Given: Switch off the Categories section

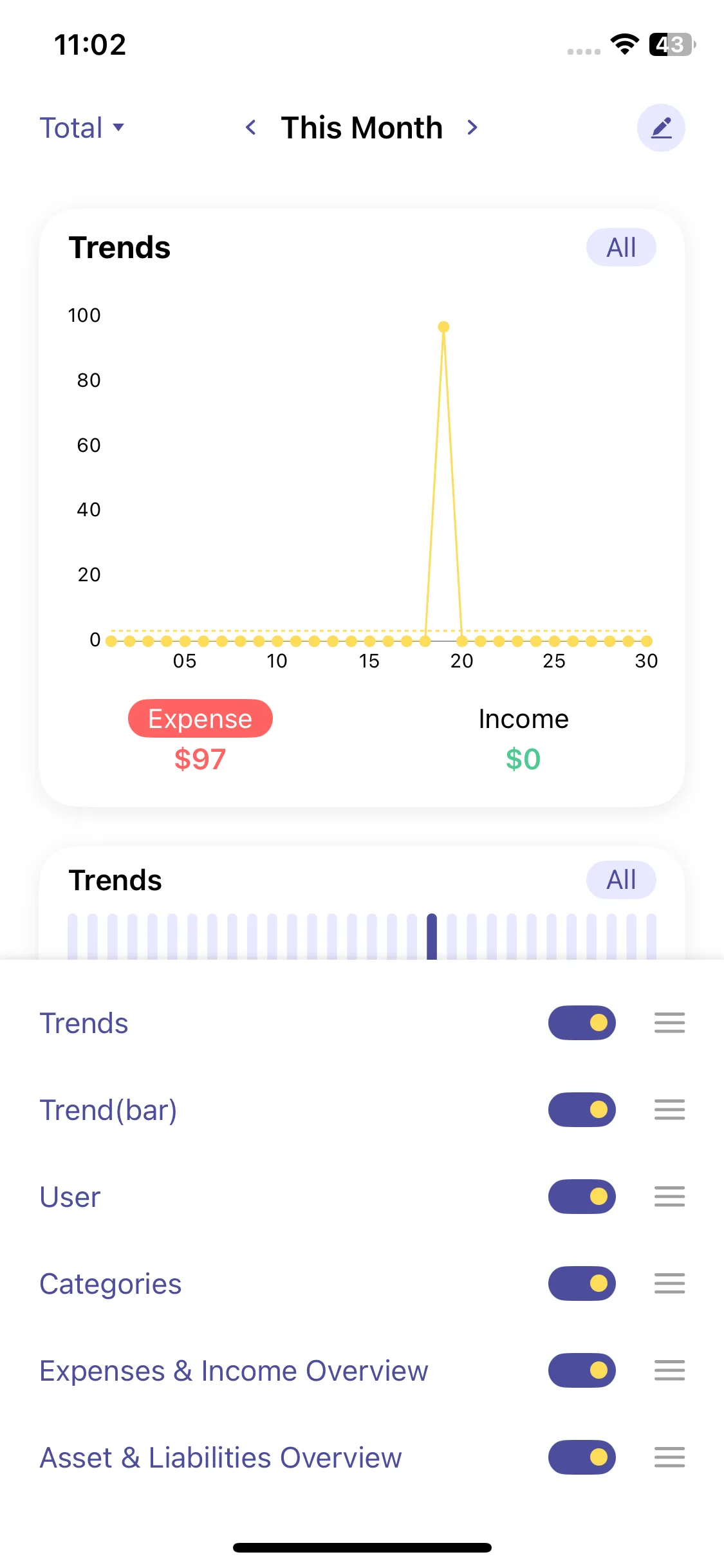Looking at the screenshot, I should coord(582,1283).
